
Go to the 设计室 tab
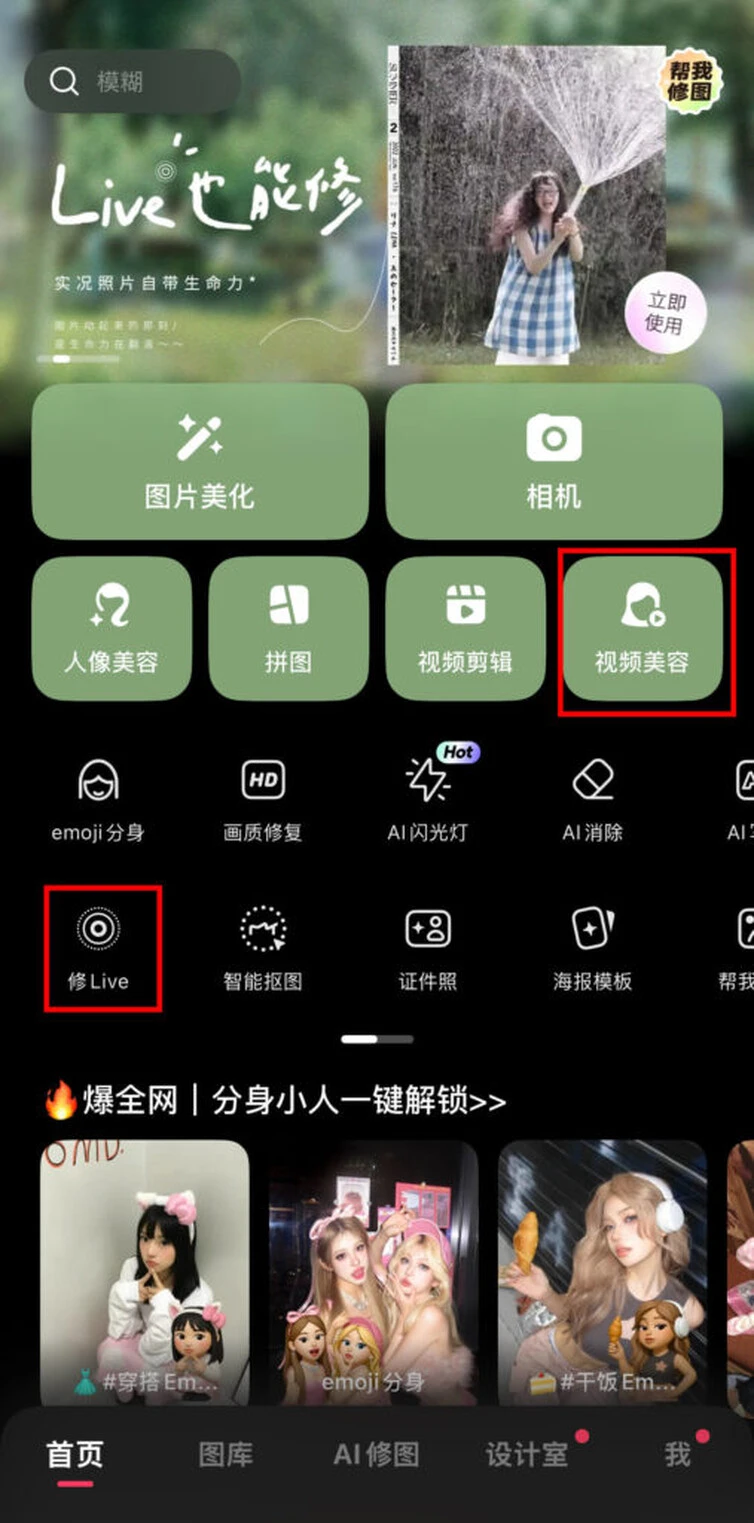[527, 1454]
